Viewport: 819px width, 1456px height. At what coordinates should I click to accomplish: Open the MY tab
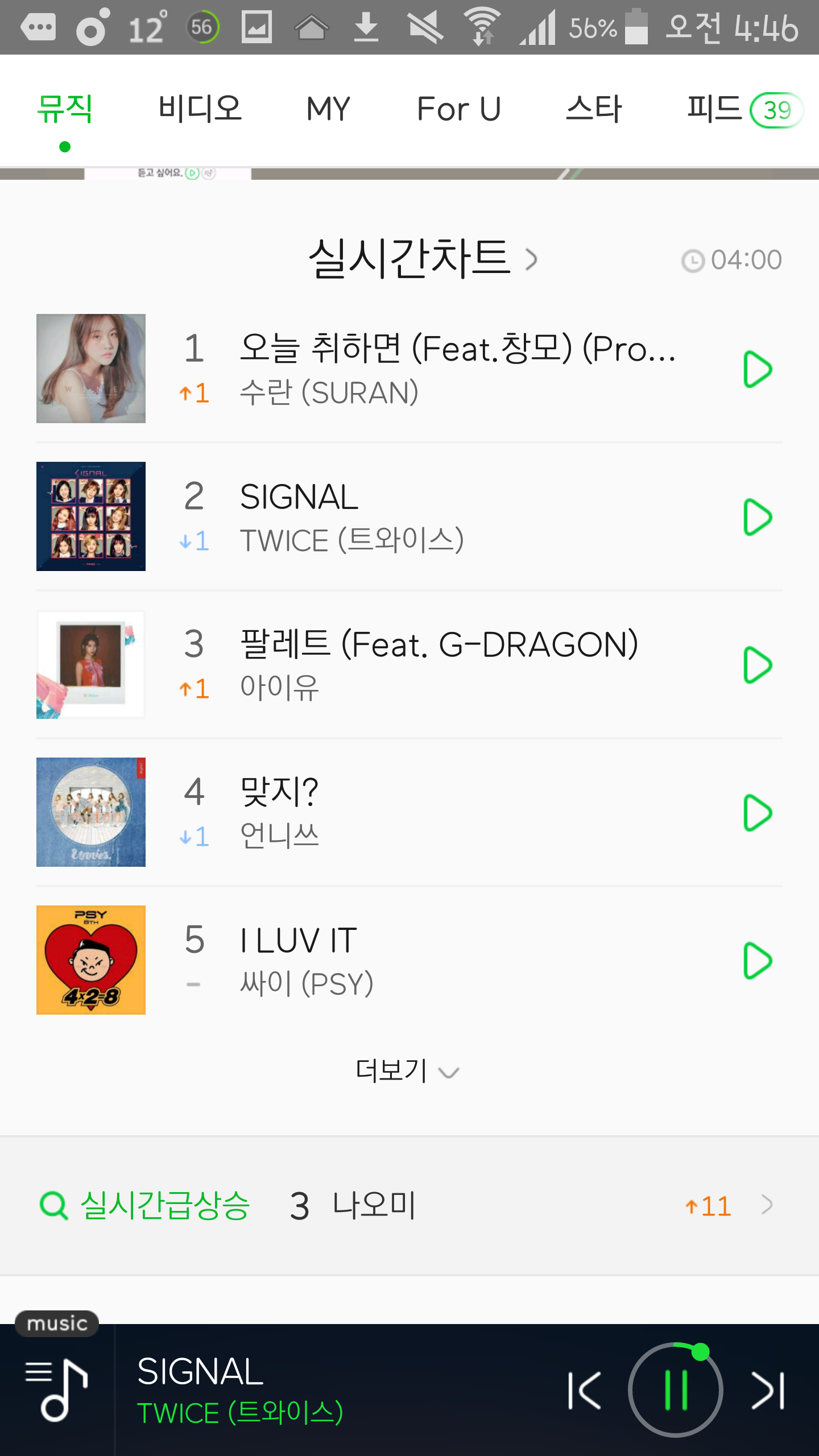[x=328, y=109]
